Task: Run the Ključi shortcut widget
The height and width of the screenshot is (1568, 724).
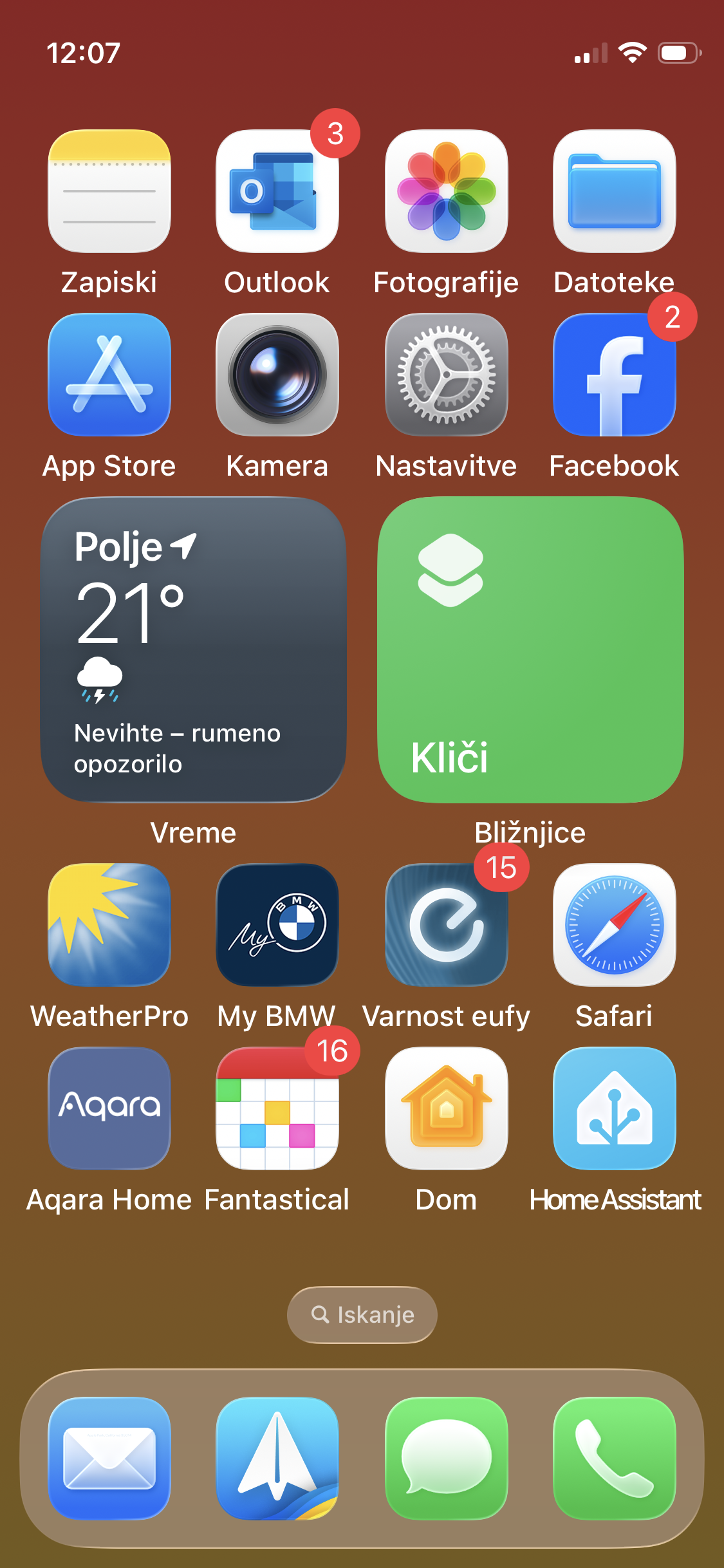Action: point(530,649)
